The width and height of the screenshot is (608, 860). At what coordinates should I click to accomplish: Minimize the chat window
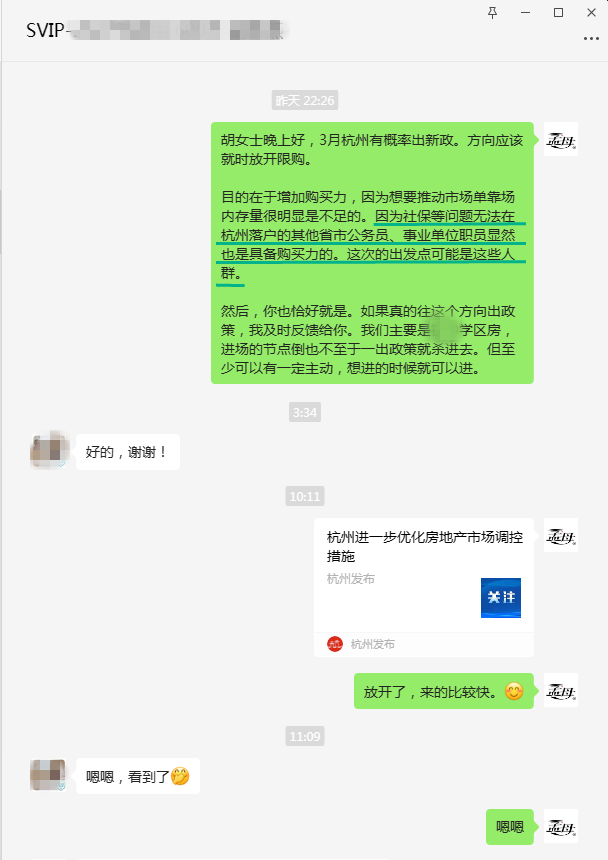pos(525,12)
